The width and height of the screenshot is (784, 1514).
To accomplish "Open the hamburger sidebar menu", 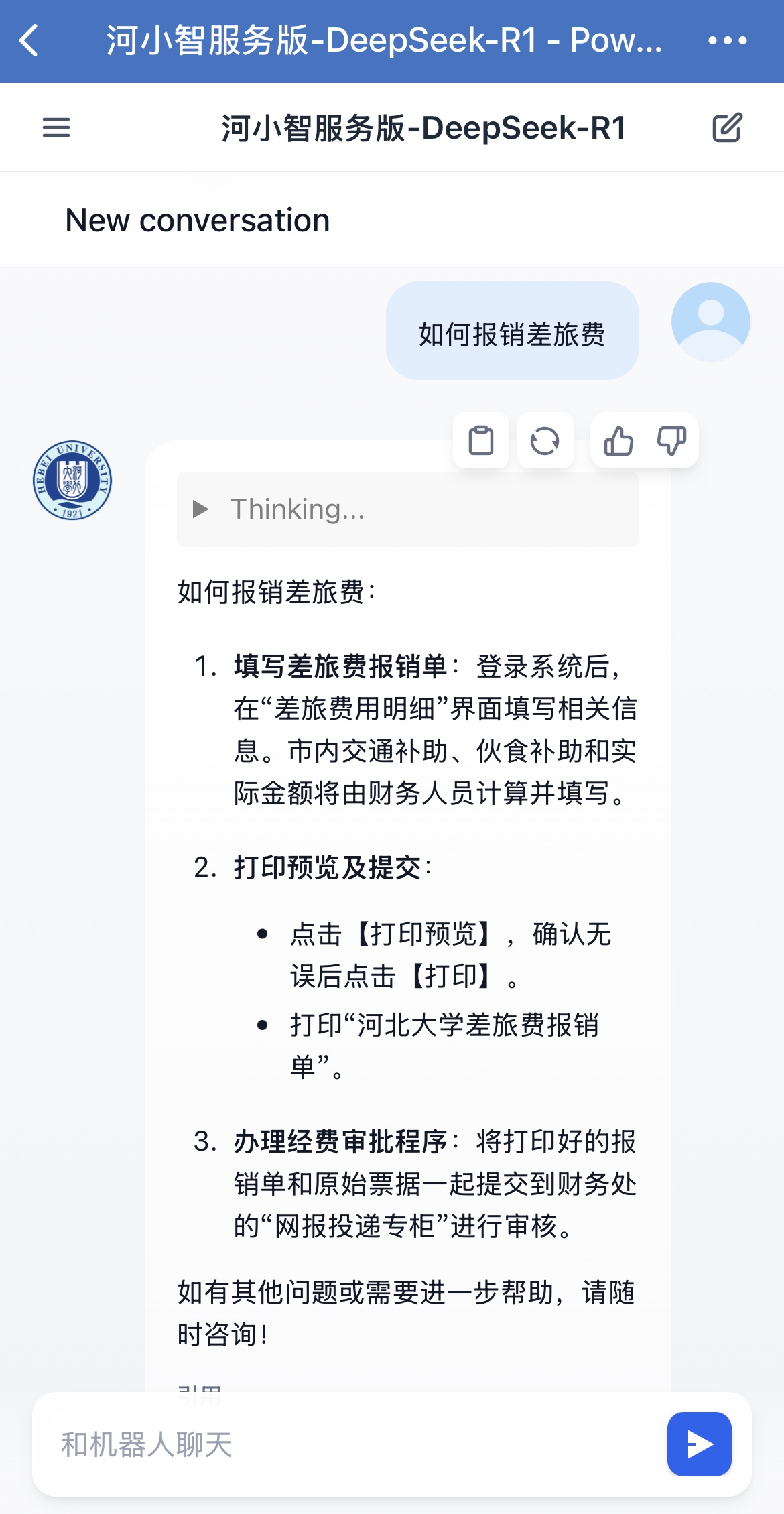I will [56, 127].
